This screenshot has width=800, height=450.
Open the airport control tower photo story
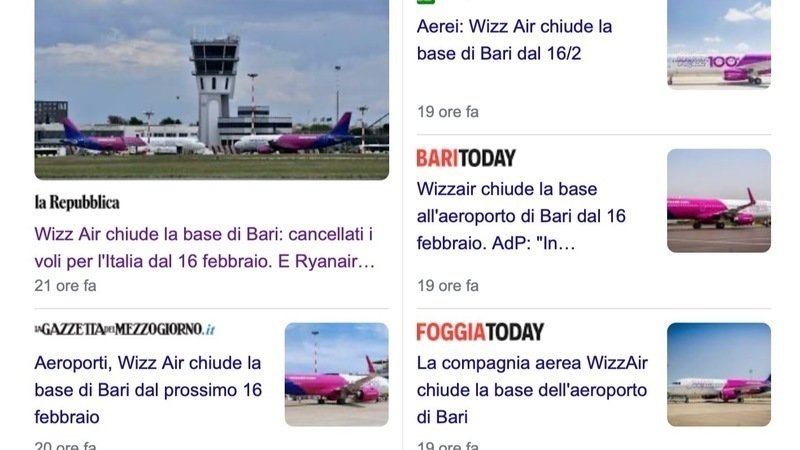pyautogui.click(x=211, y=90)
